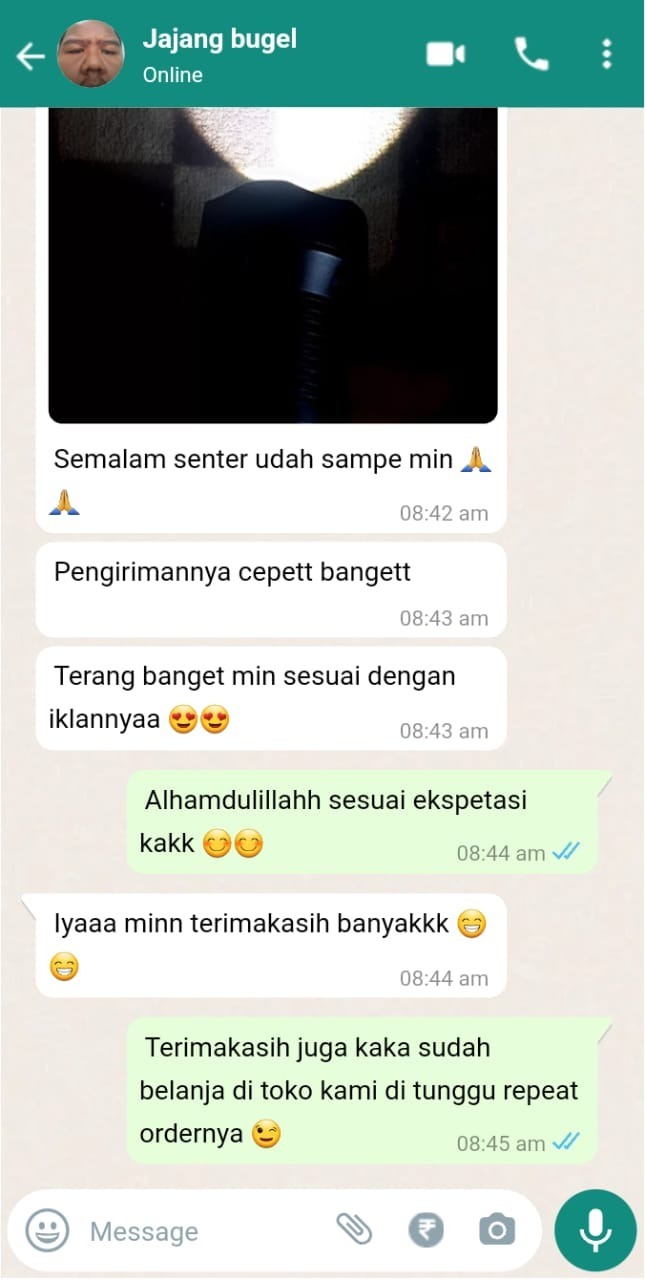Open Jajang bugel's profile picture
This screenshot has width=645, height=1280.
[x=91, y=55]
